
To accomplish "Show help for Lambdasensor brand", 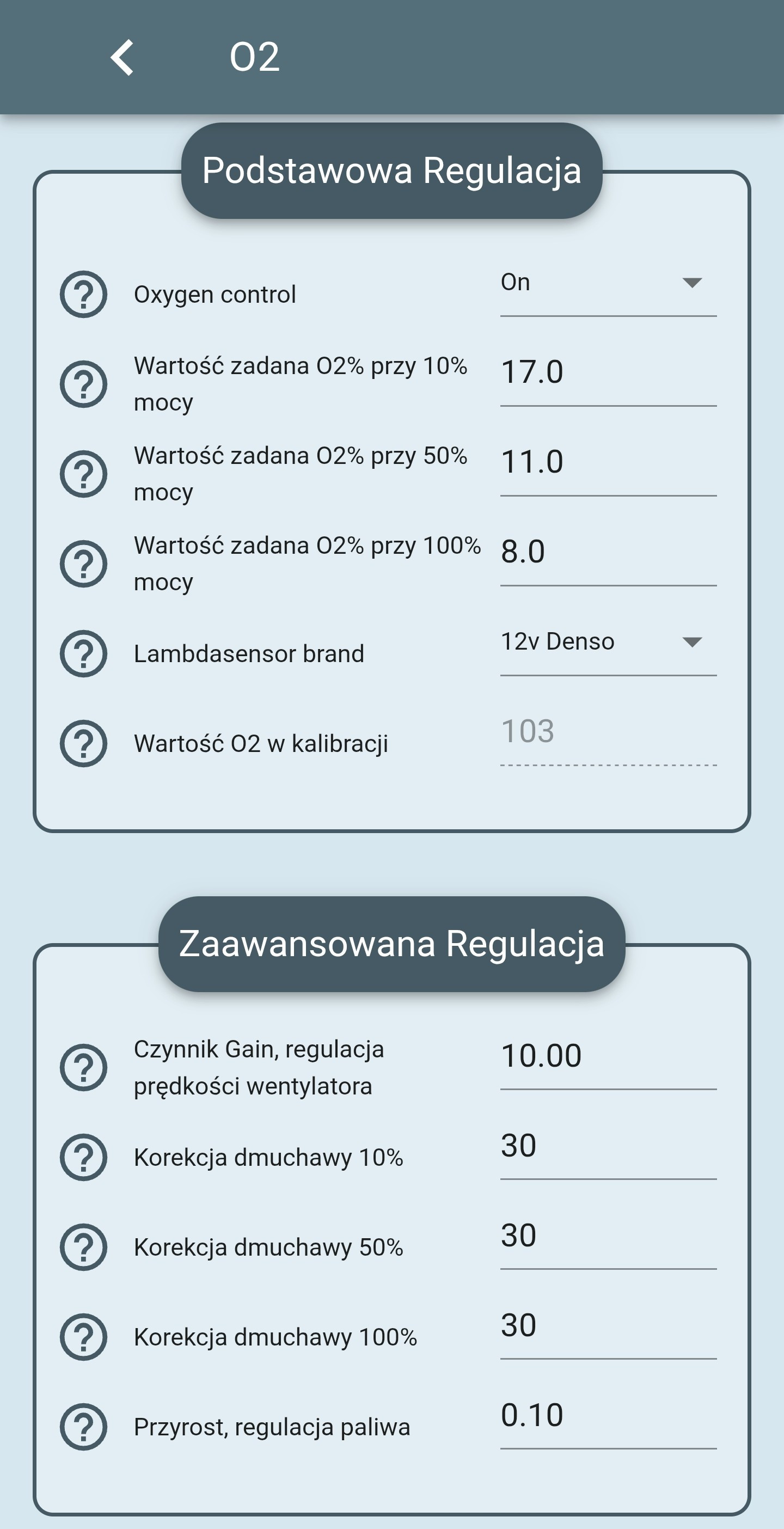I will pos(84,653).
